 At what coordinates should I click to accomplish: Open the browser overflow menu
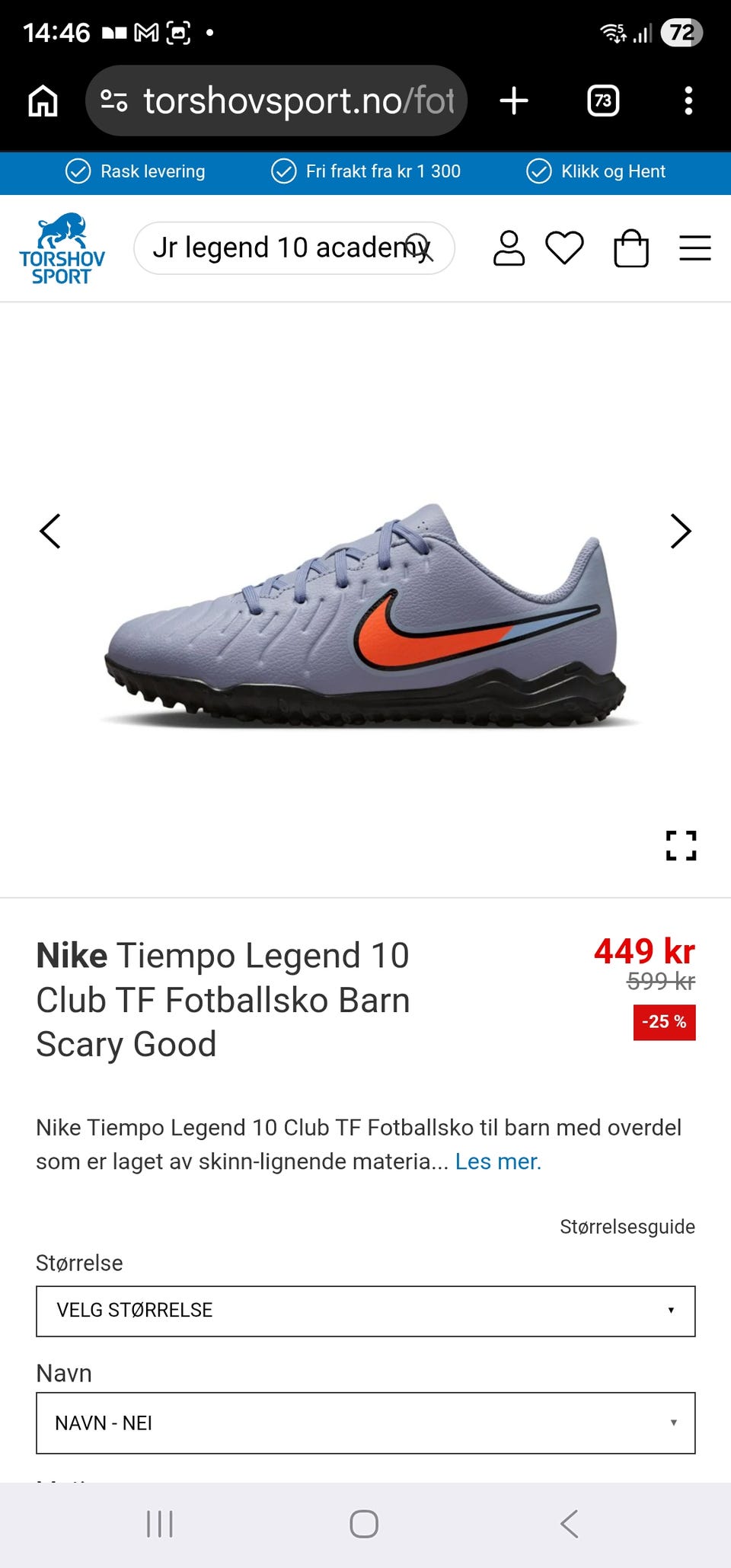(x=688, y=101)
